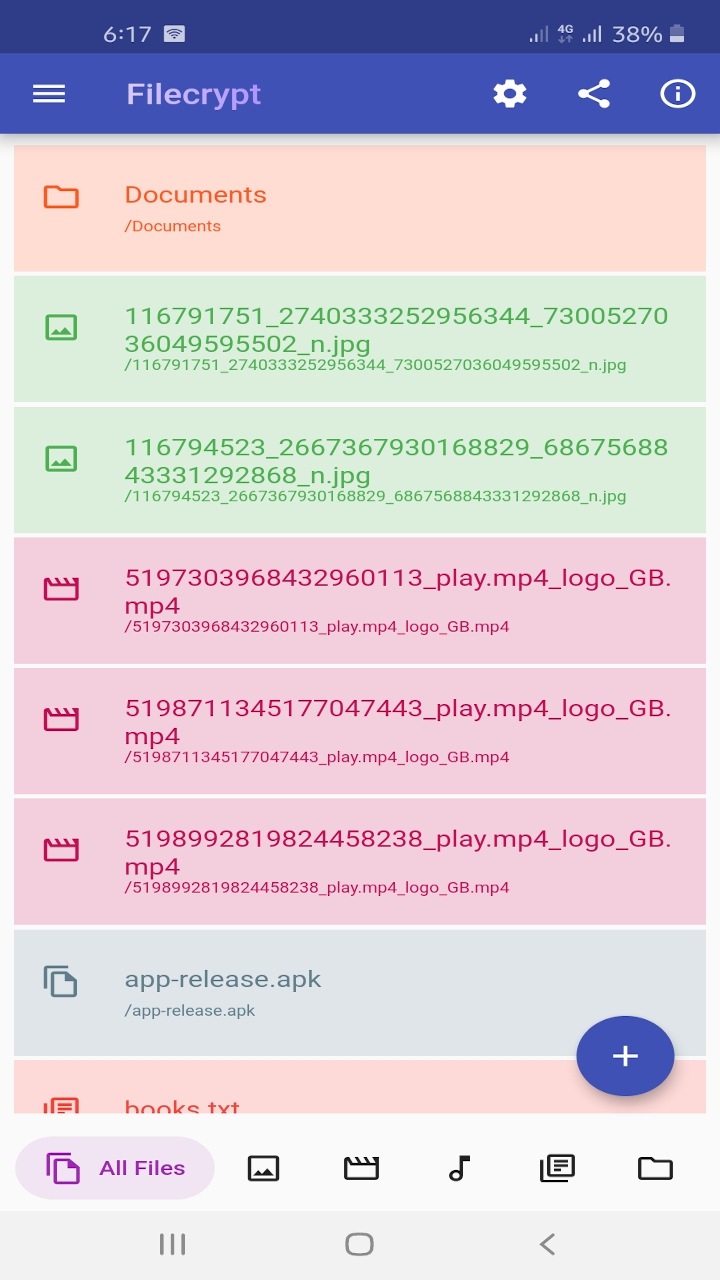Screen dimensions: 720x1280
Task: Open Filecrypt settings with the gear icon
Action: pyautogui.click(x=509, y=93)
